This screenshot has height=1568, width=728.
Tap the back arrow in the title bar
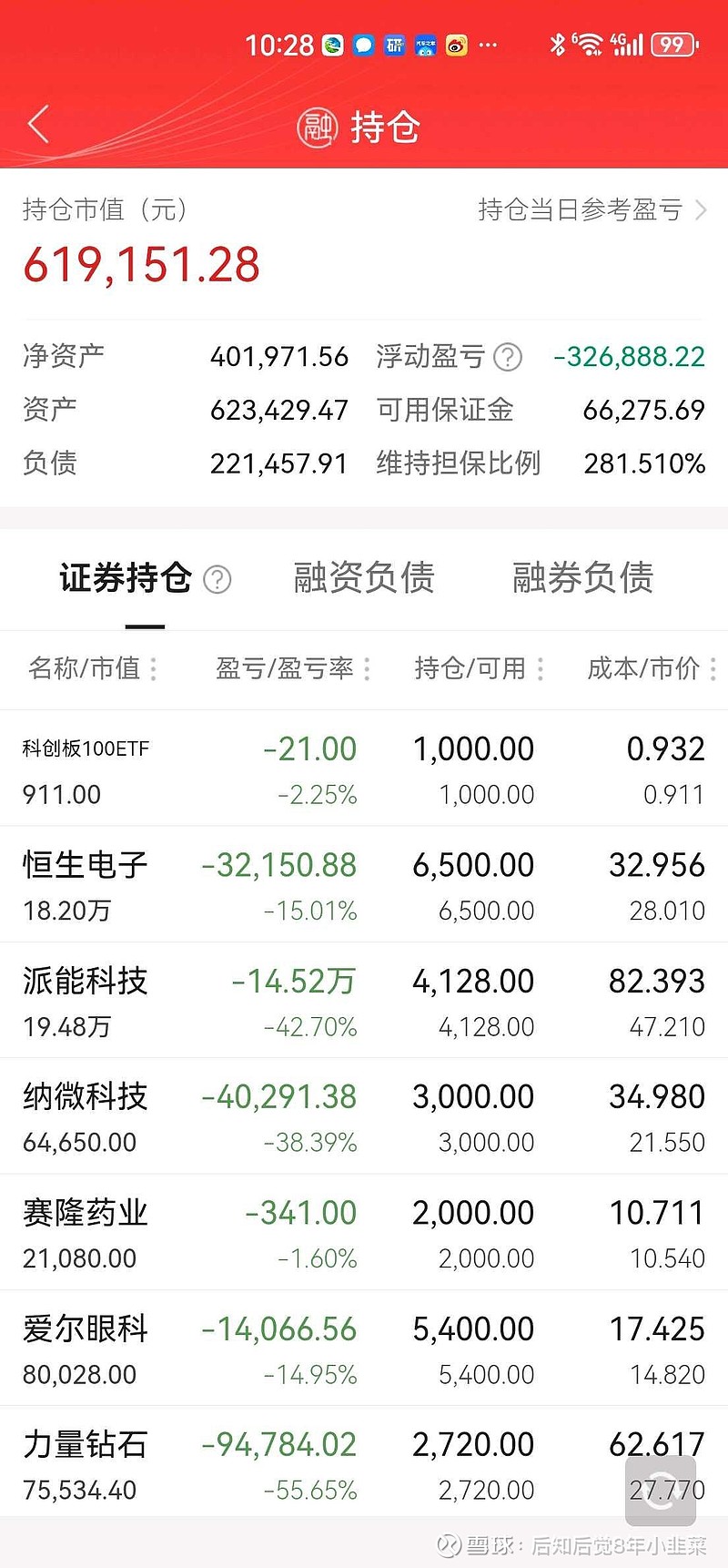[x=38, y=125]
